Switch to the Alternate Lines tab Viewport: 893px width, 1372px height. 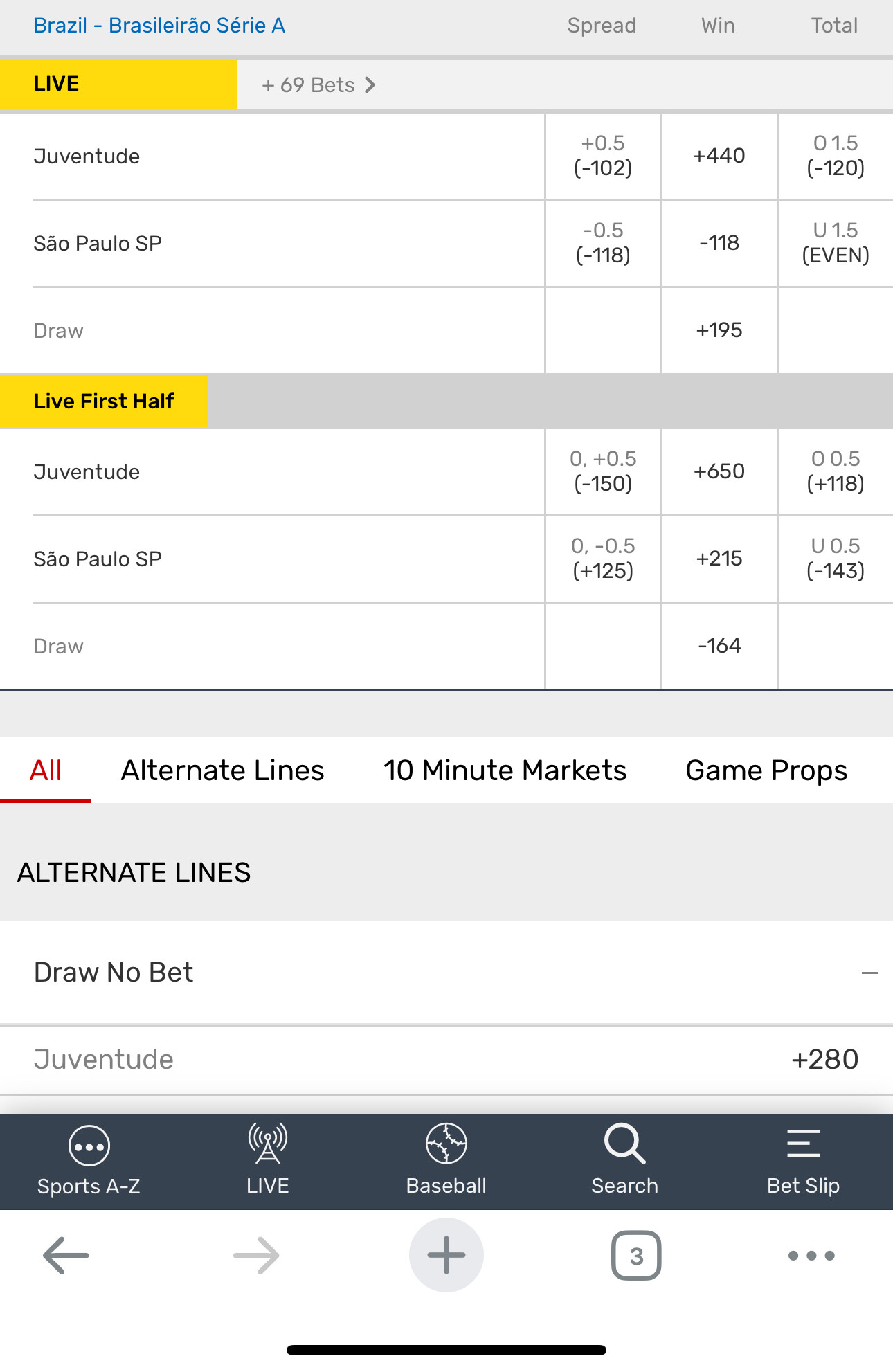coord(222,770)
